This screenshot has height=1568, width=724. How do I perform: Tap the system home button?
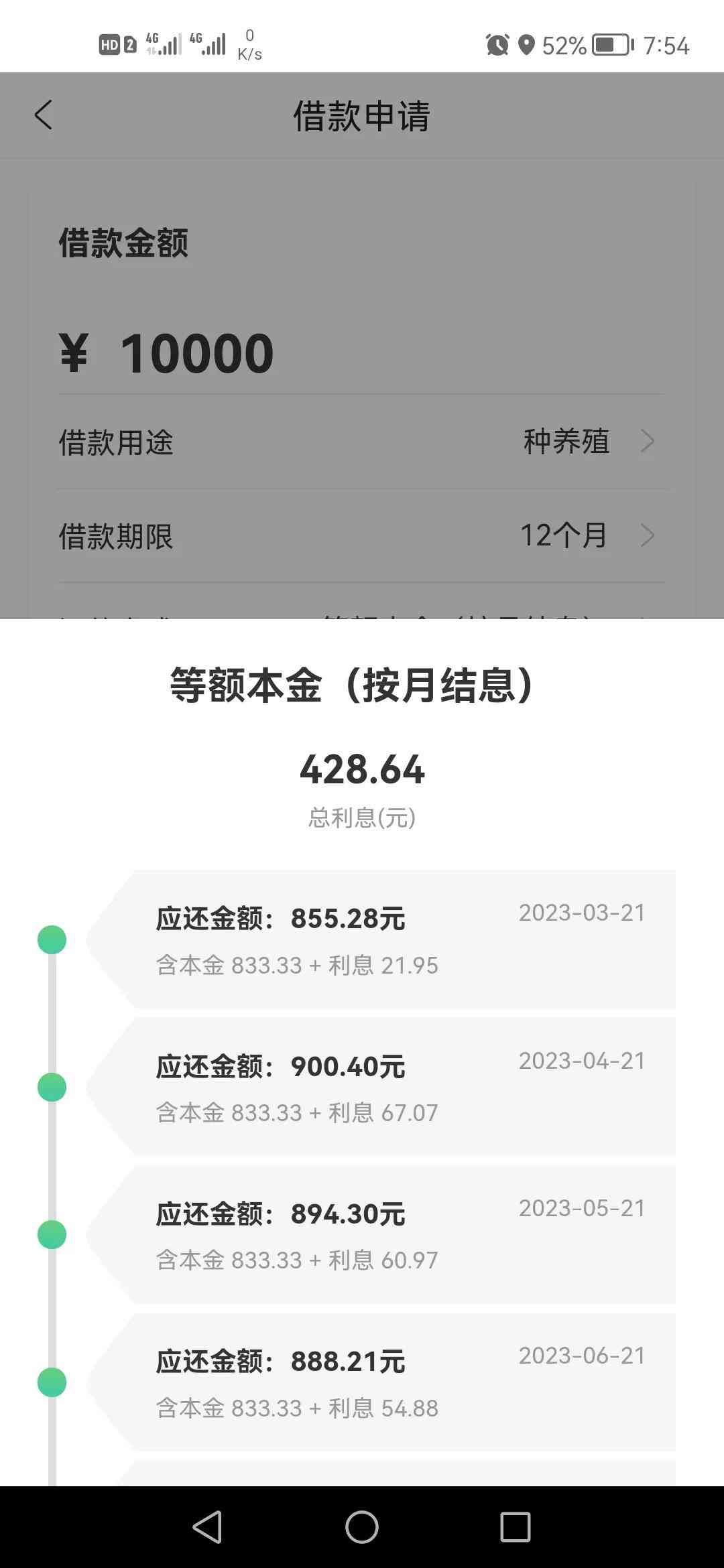click(361, 1527)
